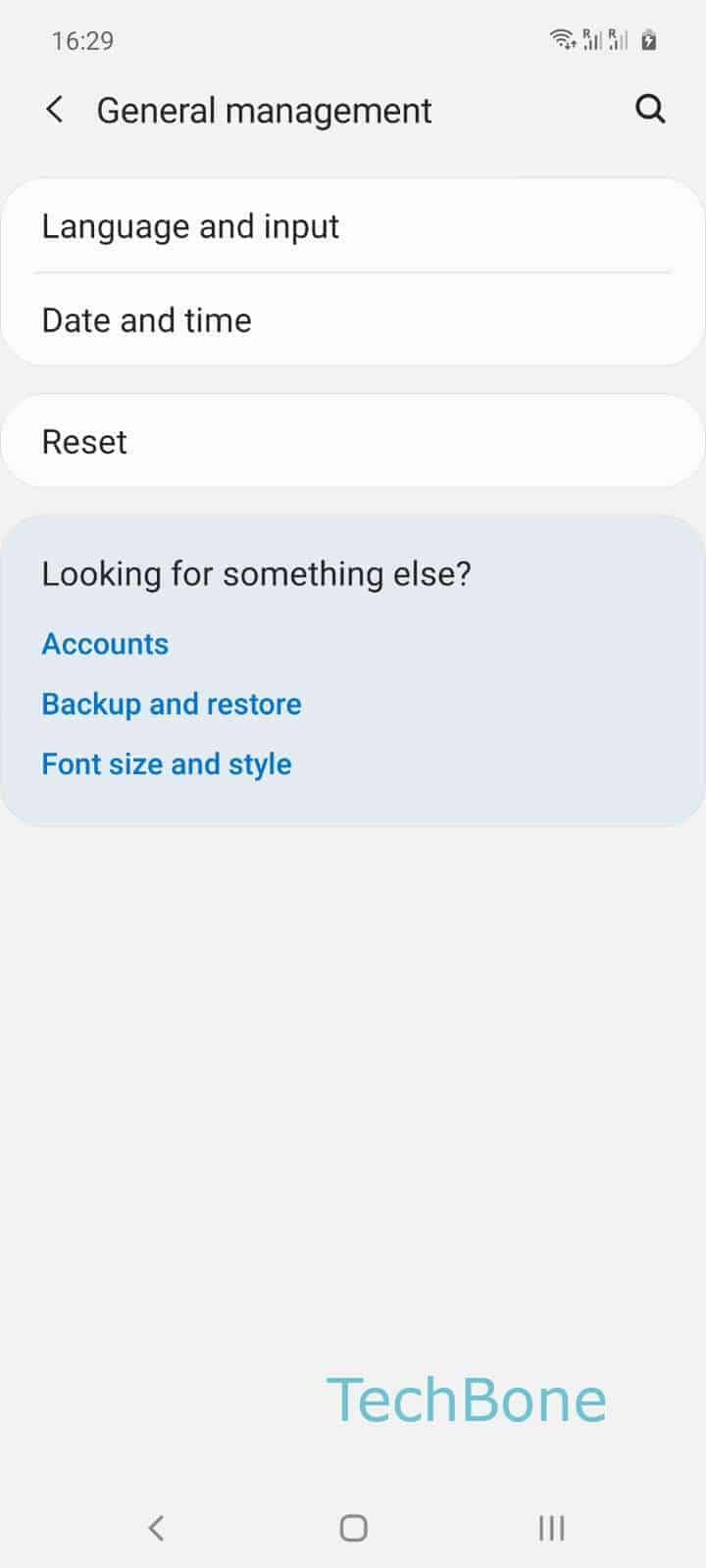Tap the first SIM signal strength icon

pyautogui.click(x=591, y=39)
